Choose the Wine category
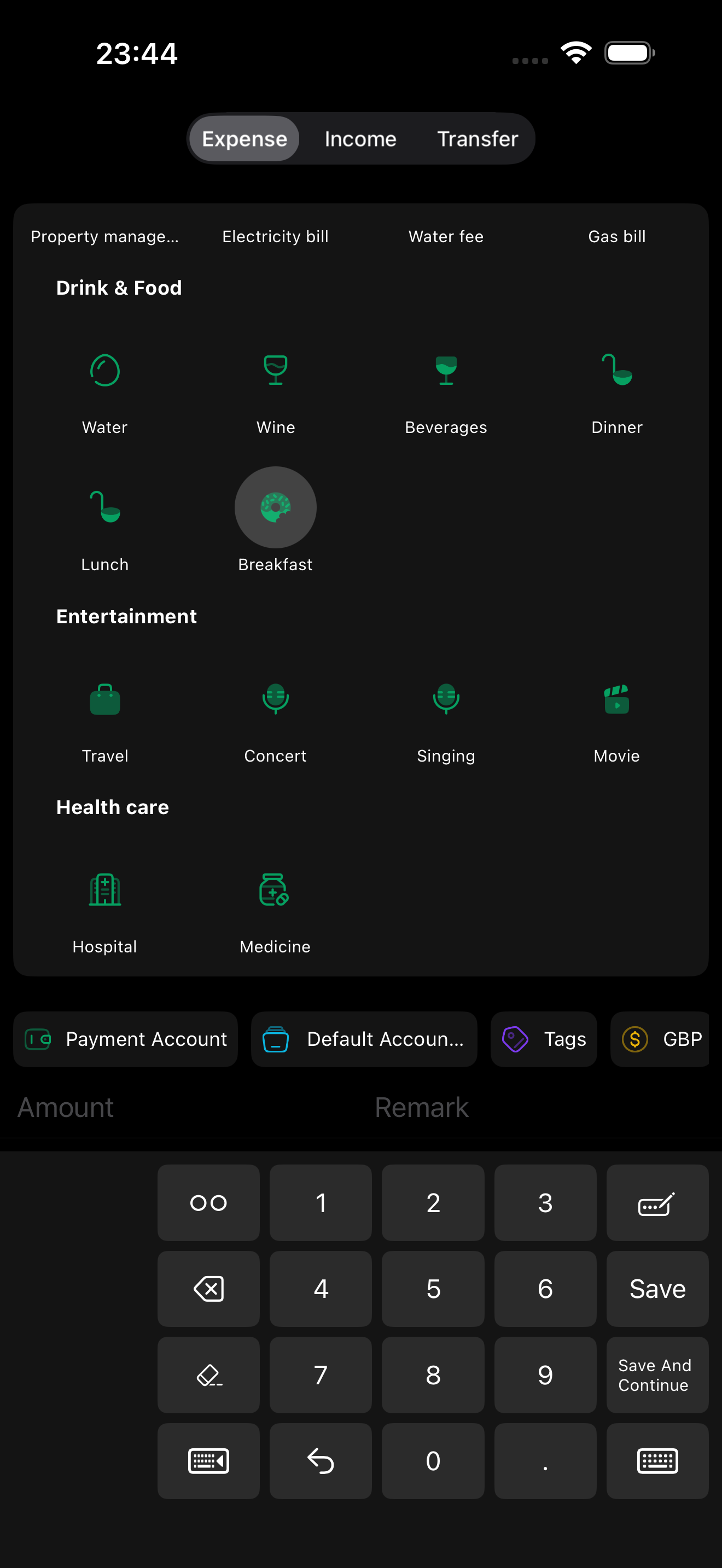 pos(275,391)
